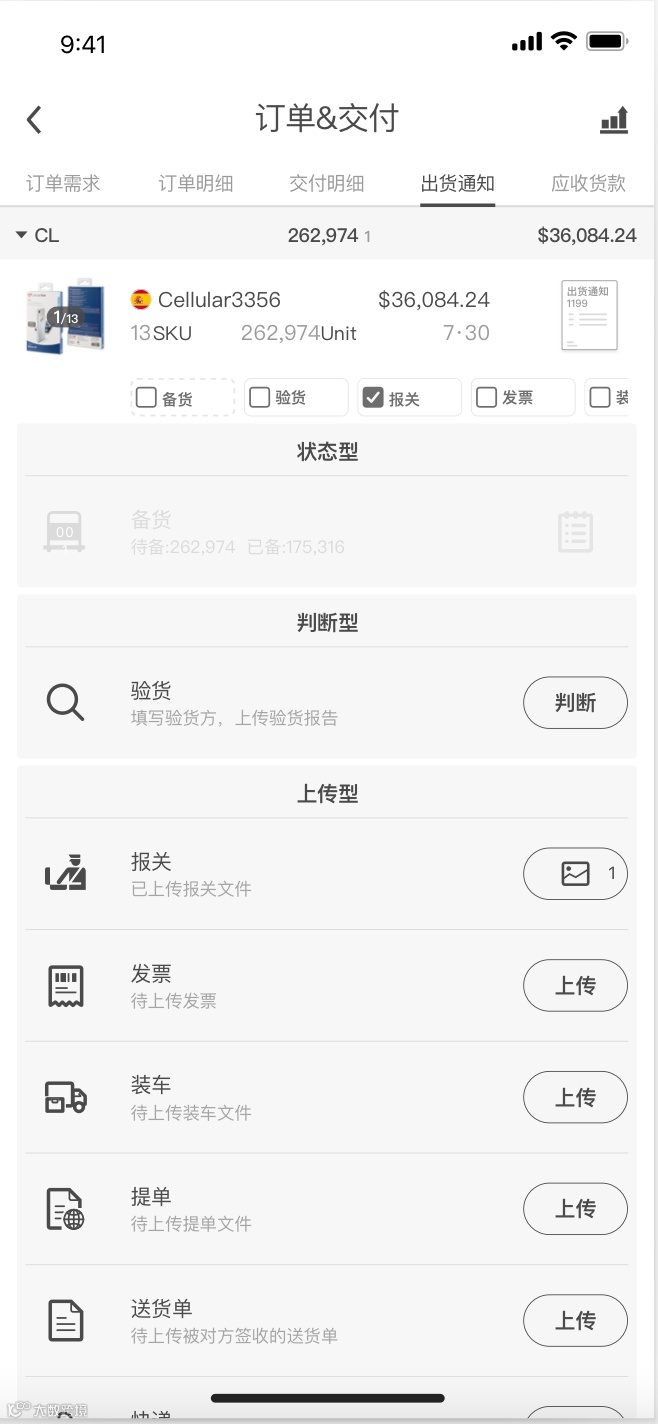Check the 备货 checkbox
This screenshot has width=658, height=1424.
click(x=147, y=398)
